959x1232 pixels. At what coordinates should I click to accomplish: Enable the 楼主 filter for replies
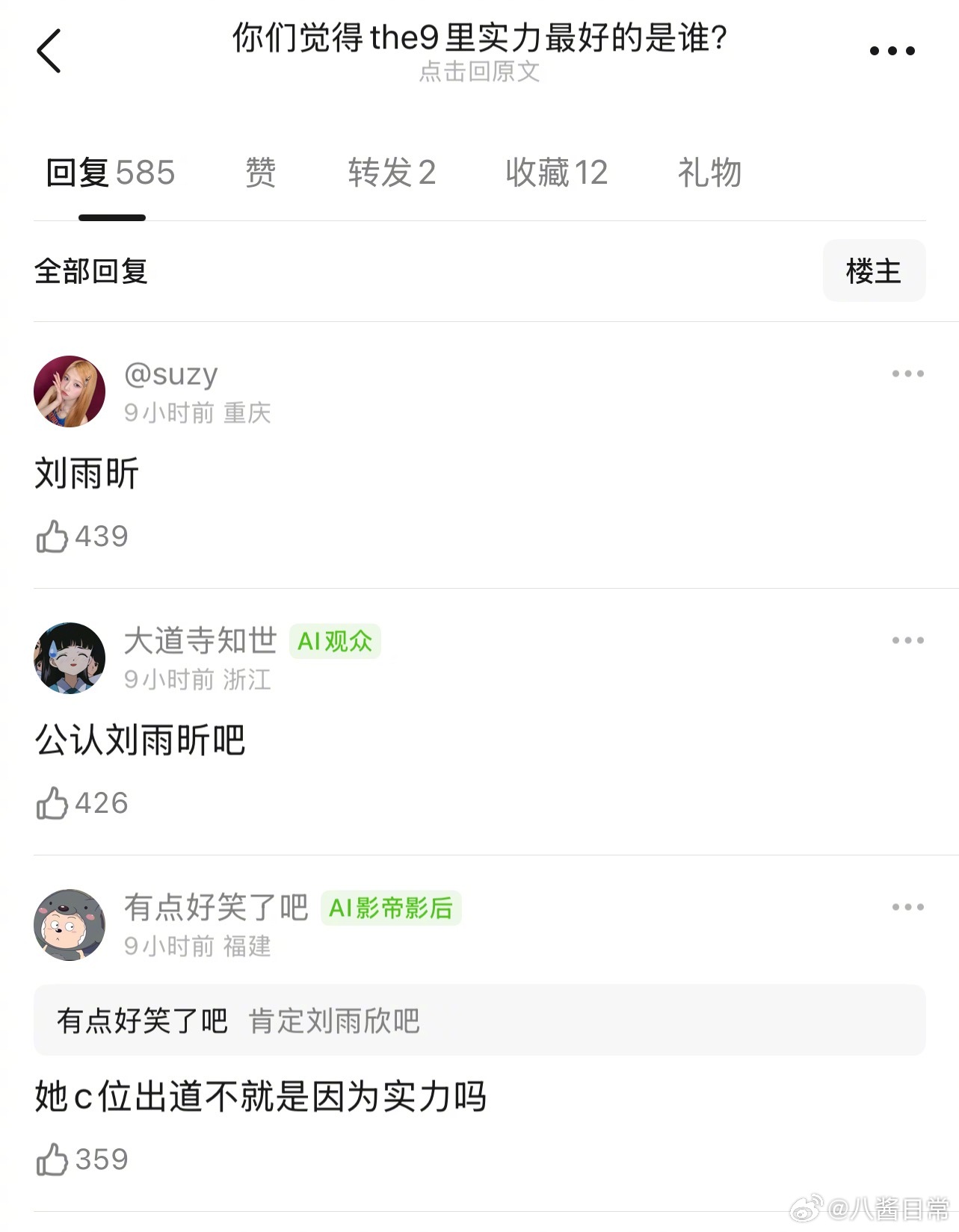(873, 271)
